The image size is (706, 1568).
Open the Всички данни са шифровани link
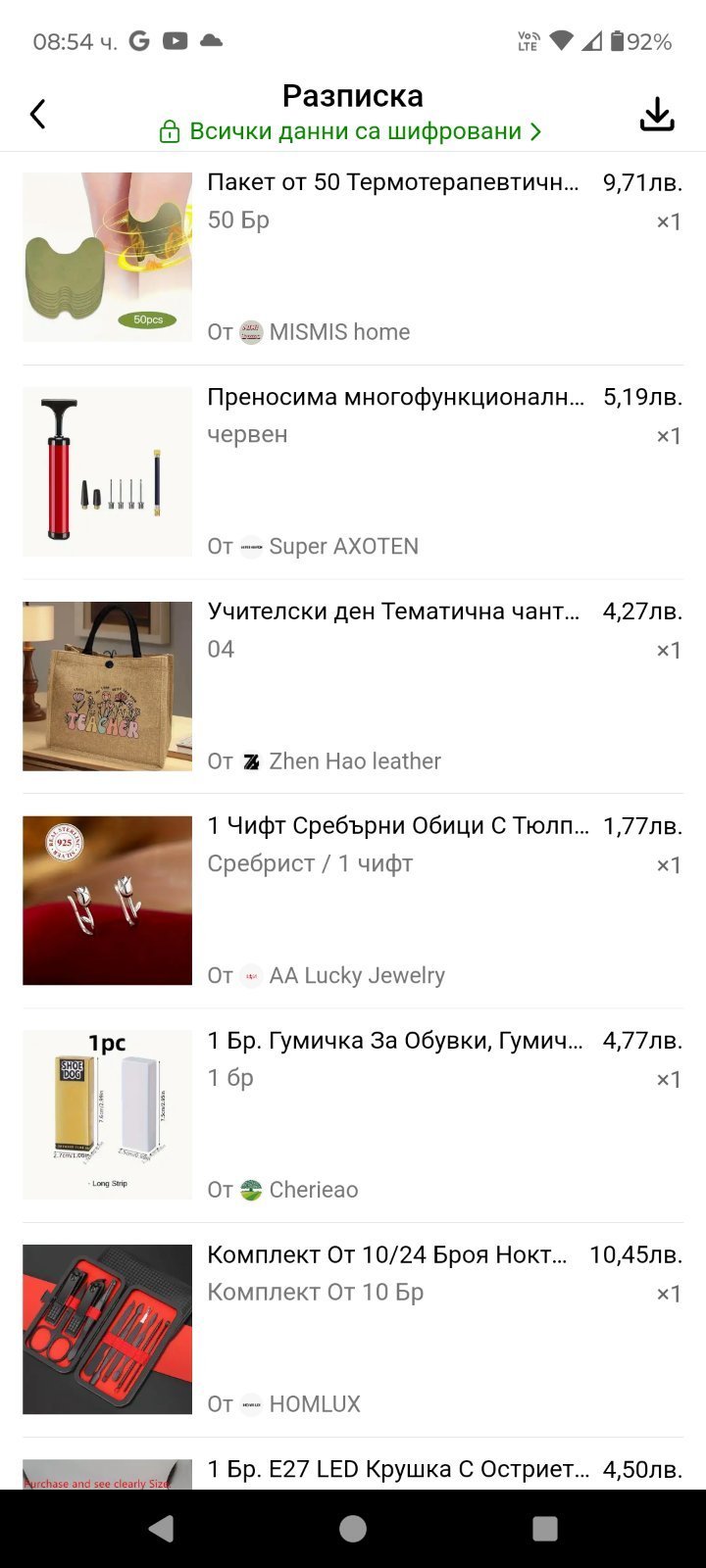350,131
